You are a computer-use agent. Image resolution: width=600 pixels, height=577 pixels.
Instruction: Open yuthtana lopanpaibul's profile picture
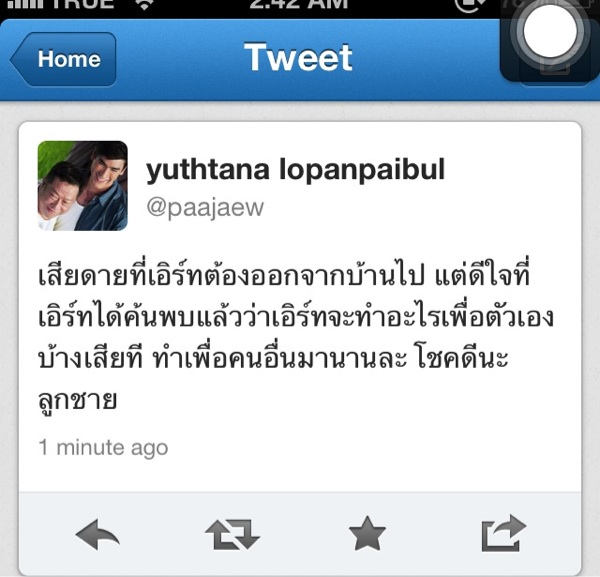pyautogui.click(x=83, y=186)
